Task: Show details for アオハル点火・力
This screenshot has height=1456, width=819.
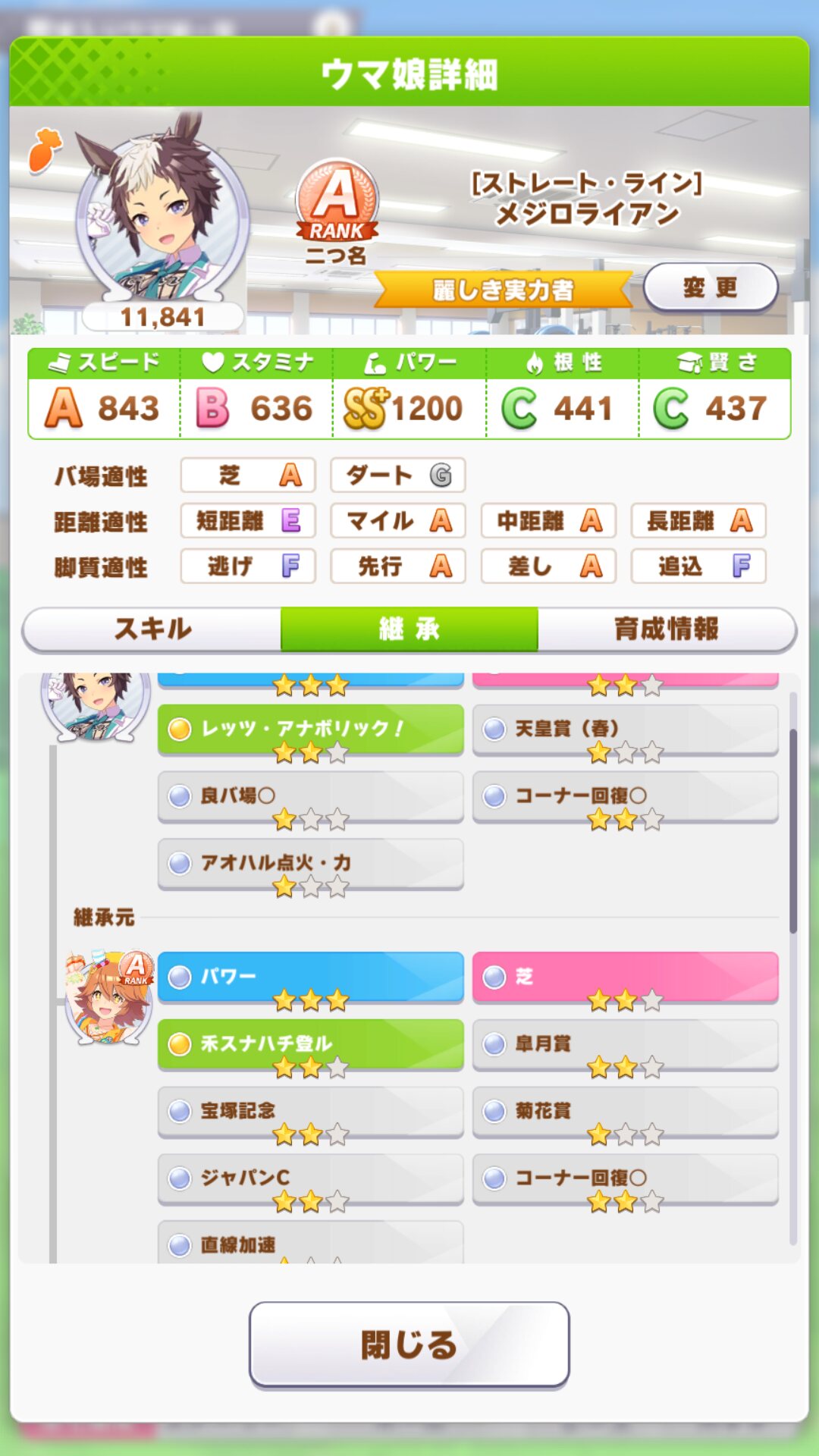Action: tap(310, 863)
